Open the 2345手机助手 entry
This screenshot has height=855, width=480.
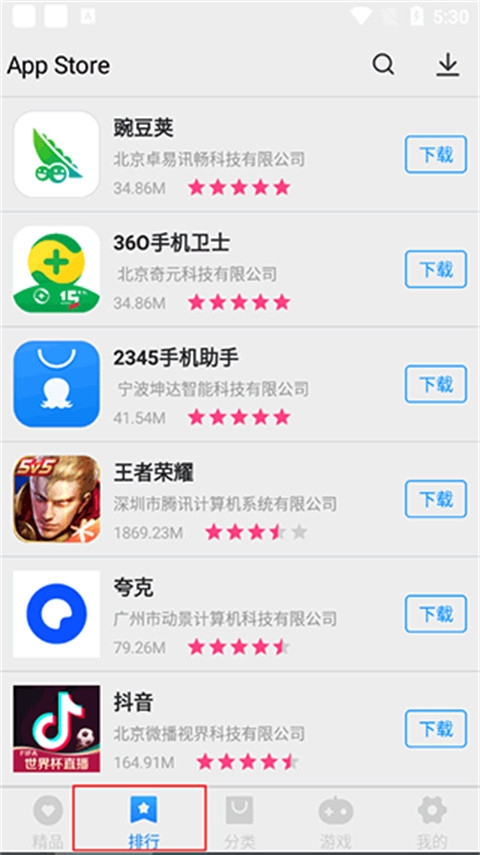point(240,384)
